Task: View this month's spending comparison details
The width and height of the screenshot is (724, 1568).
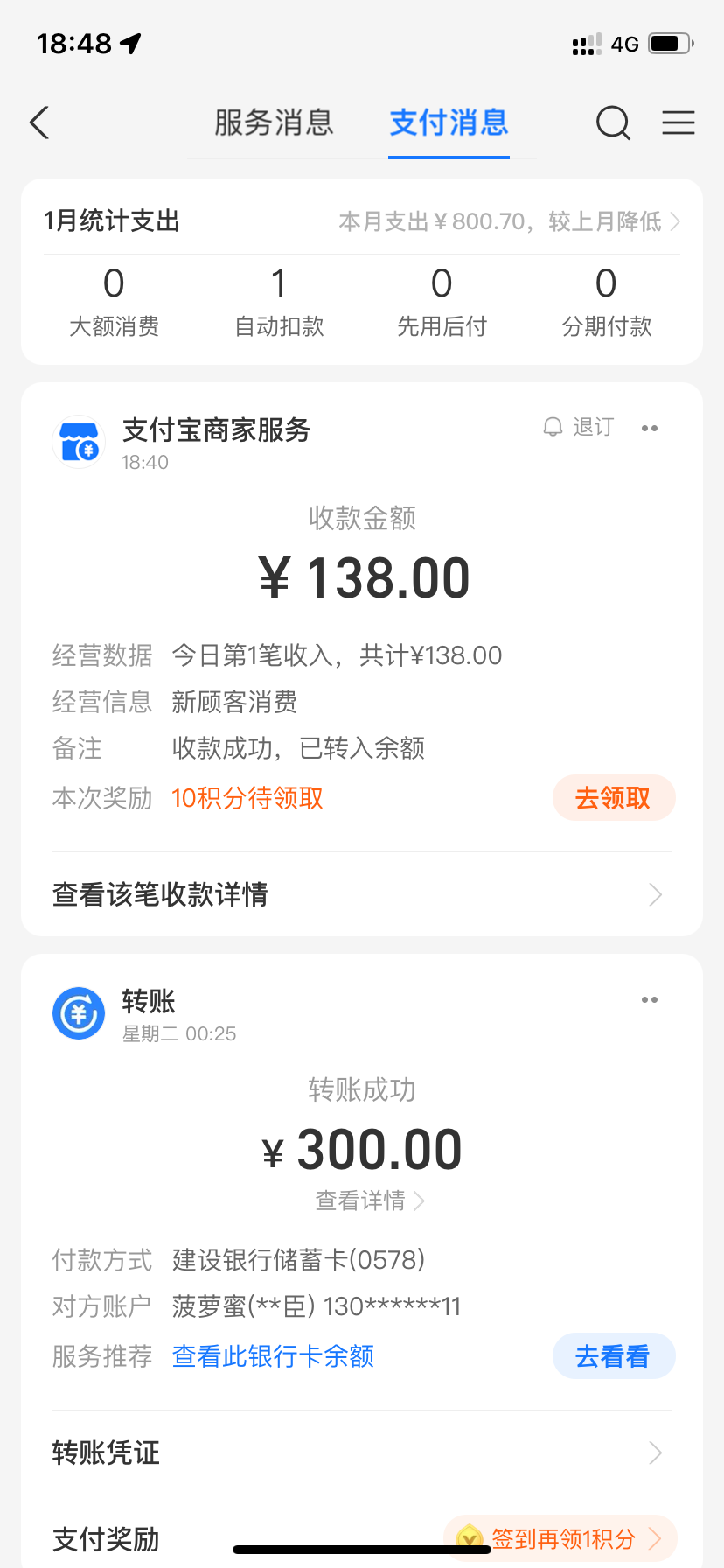Action: (509, 221)
